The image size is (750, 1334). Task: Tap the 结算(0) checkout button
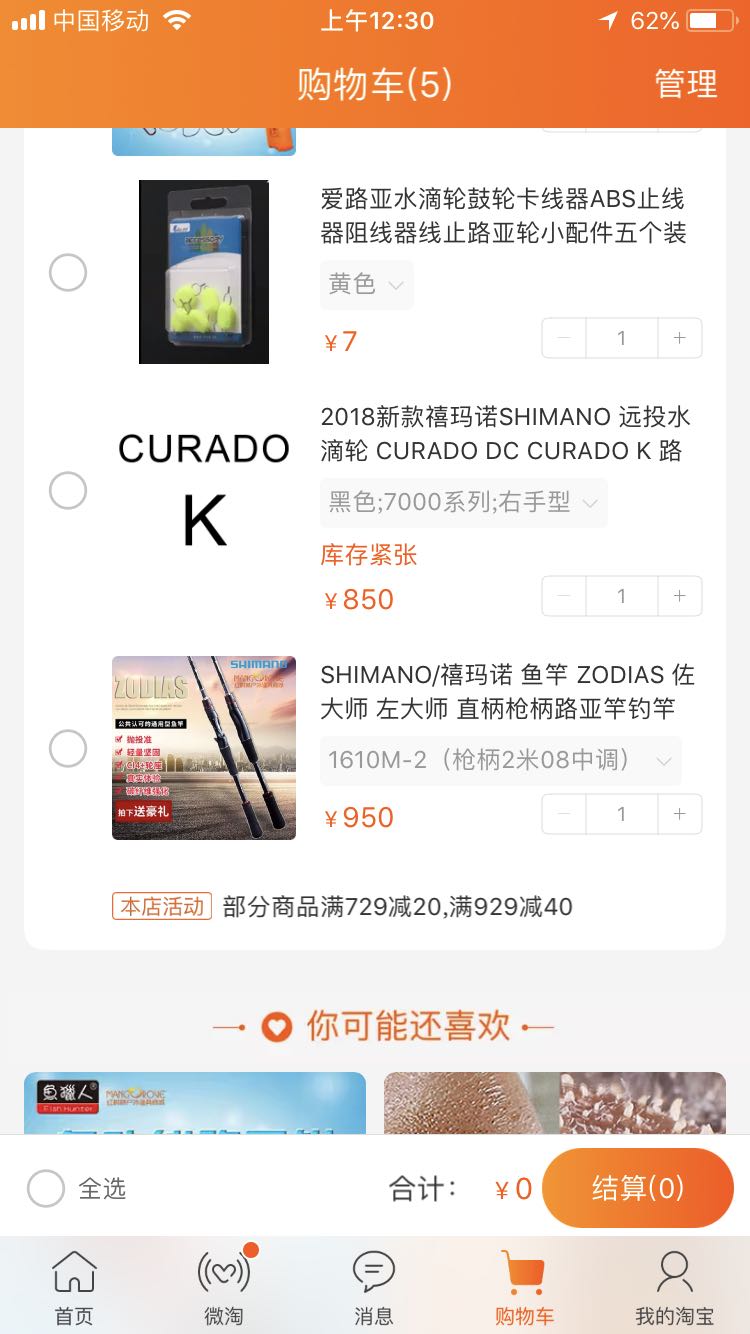click(638, 1188)
